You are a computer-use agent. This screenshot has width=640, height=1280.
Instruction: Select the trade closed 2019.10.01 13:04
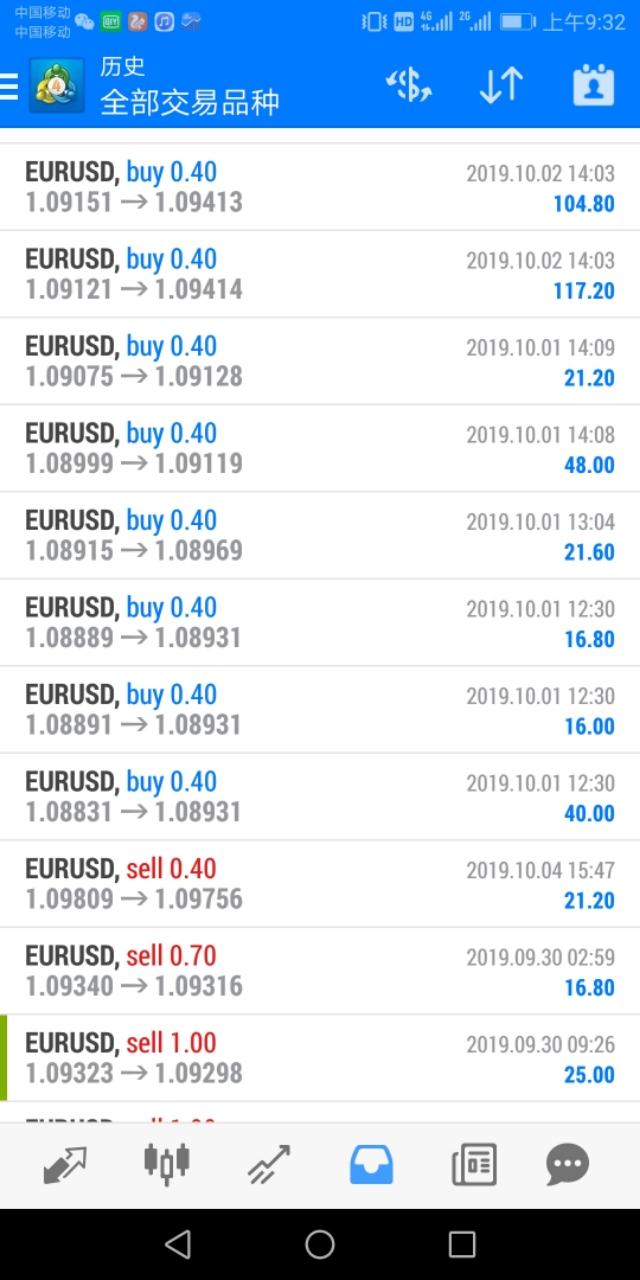pos(320,535)
